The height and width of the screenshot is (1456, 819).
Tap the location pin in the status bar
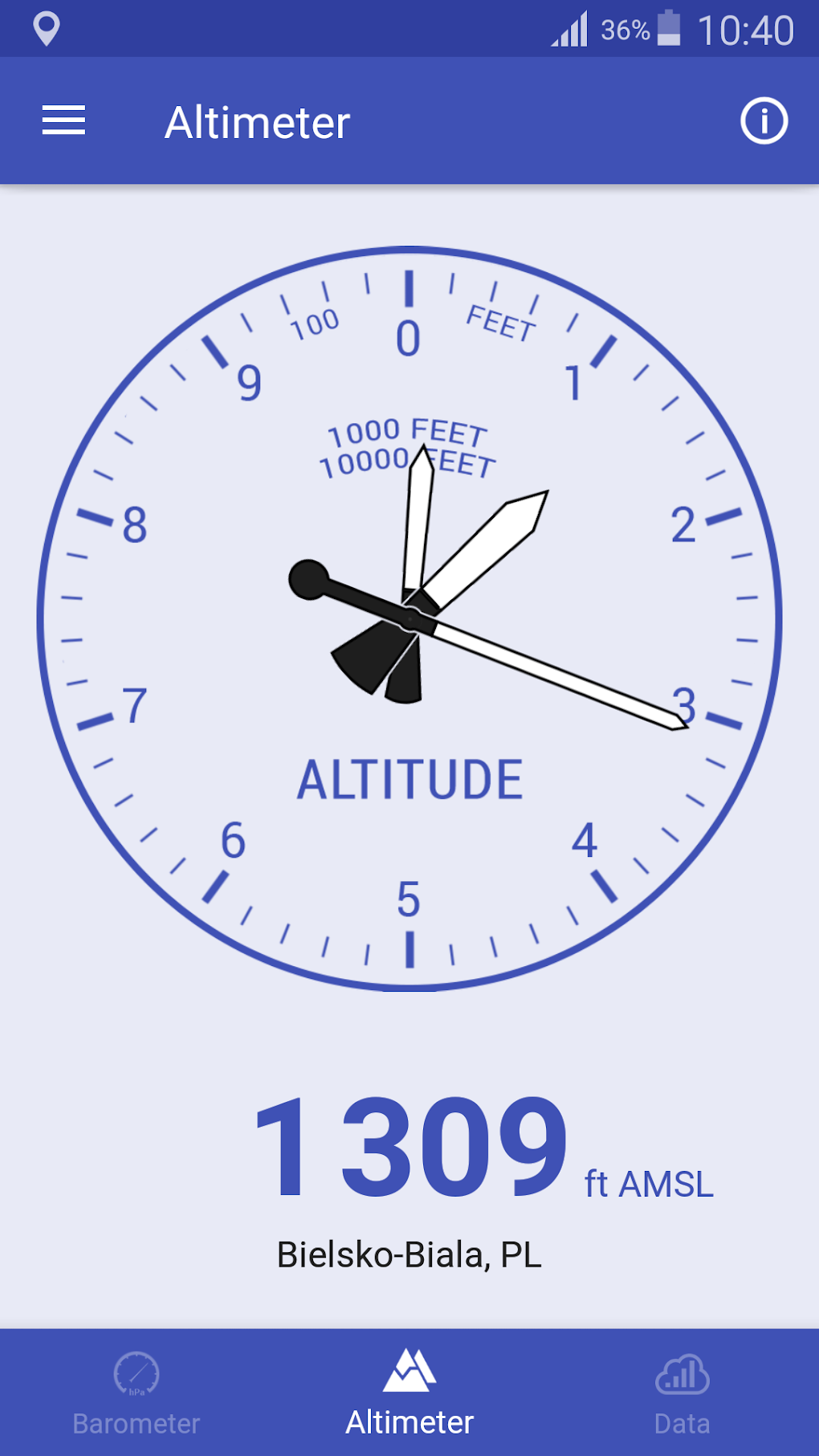pyautogui.click(x=48, y=27)
